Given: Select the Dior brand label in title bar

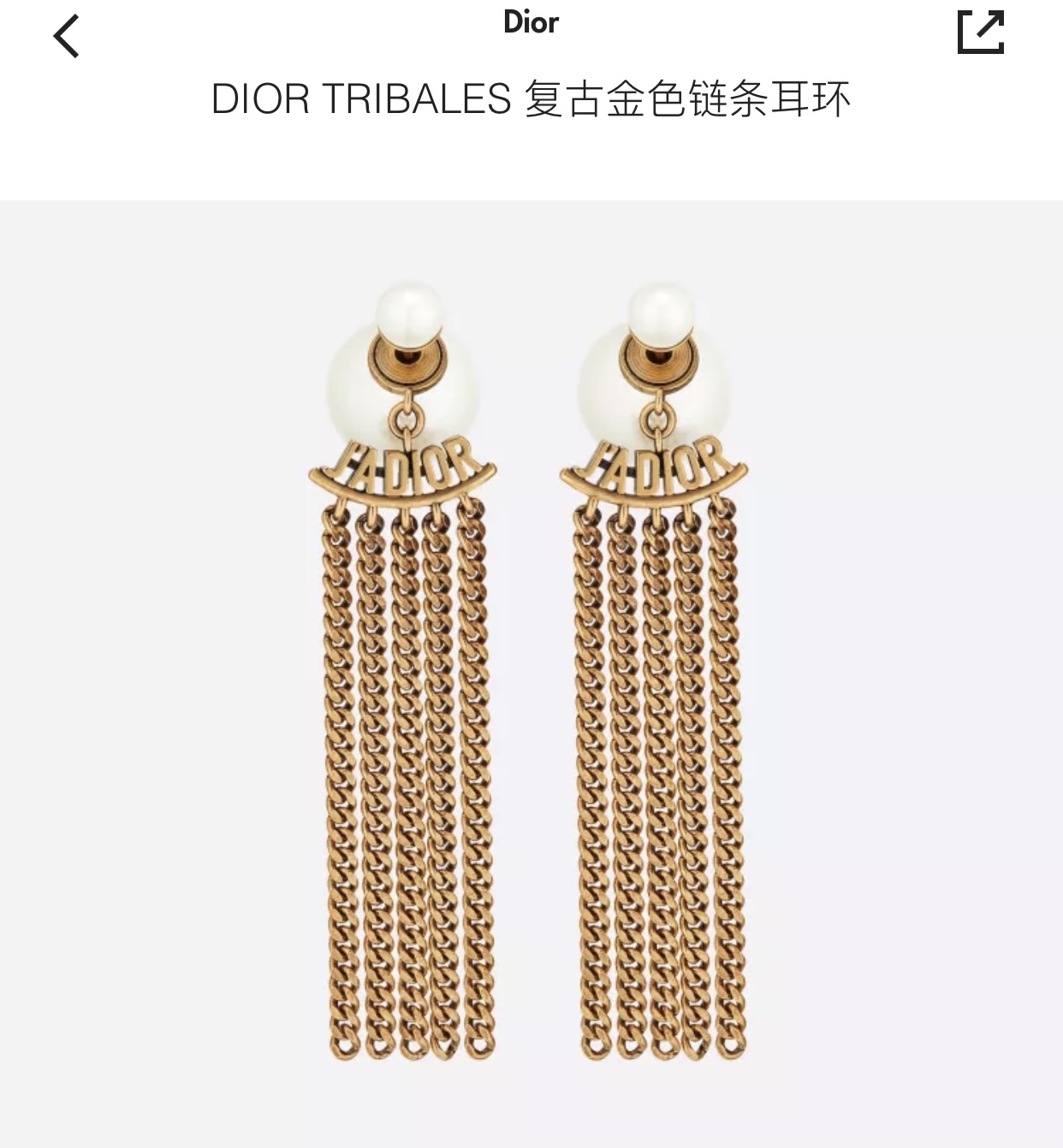Looking at the screenshot, I should (x=531, y=23).
